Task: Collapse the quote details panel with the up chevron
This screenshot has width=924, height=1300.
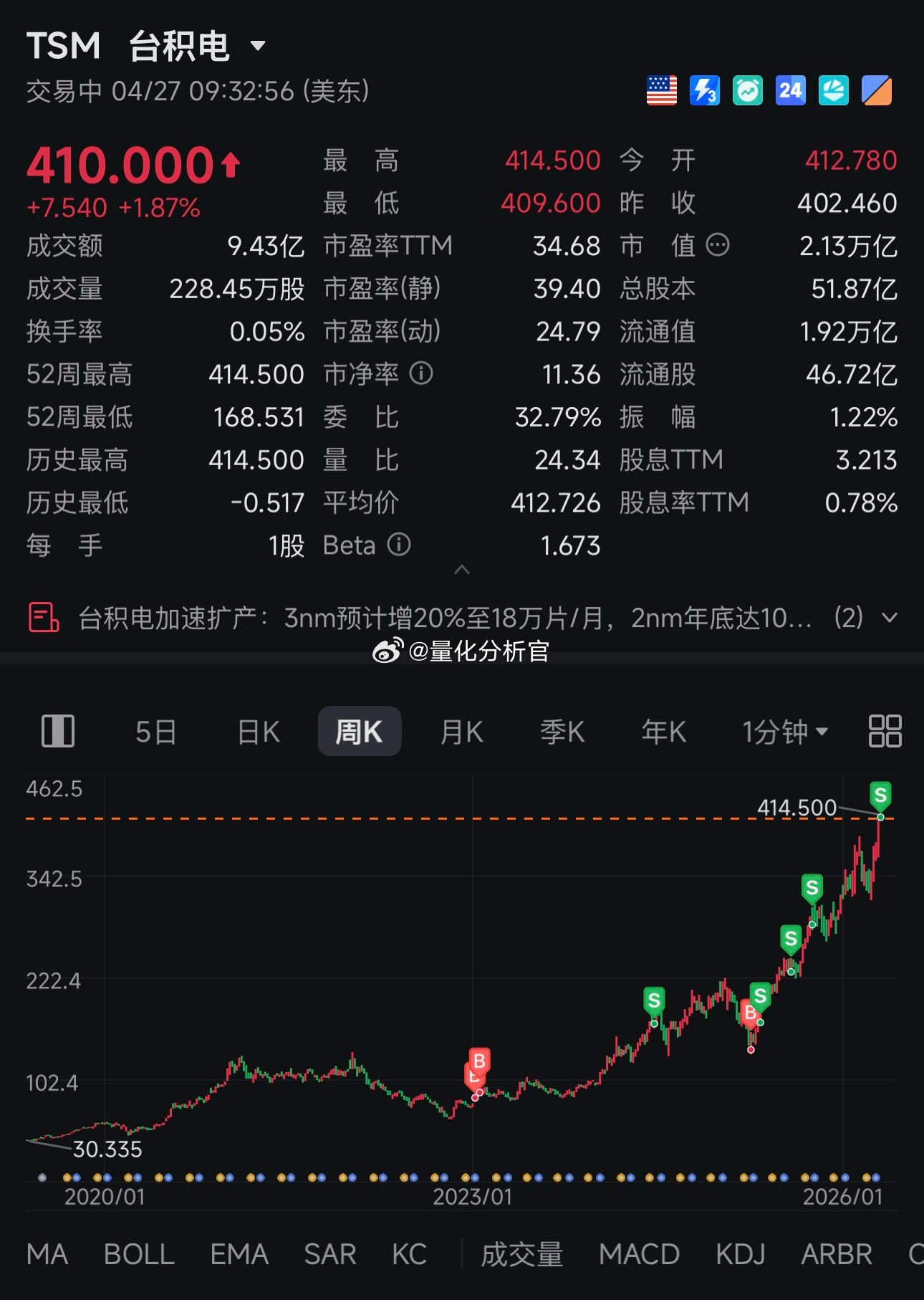Action: point(462,570)
